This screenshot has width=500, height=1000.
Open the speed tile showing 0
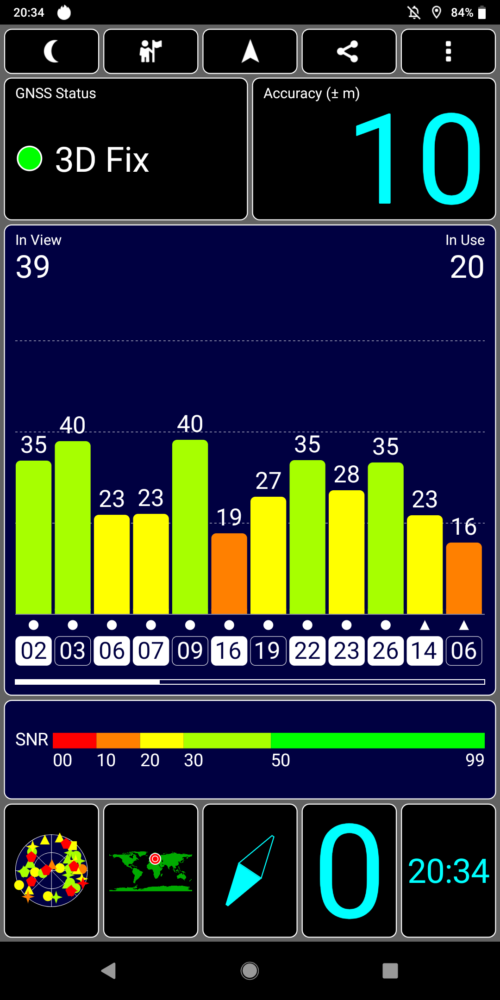click(x=349, y=871)
